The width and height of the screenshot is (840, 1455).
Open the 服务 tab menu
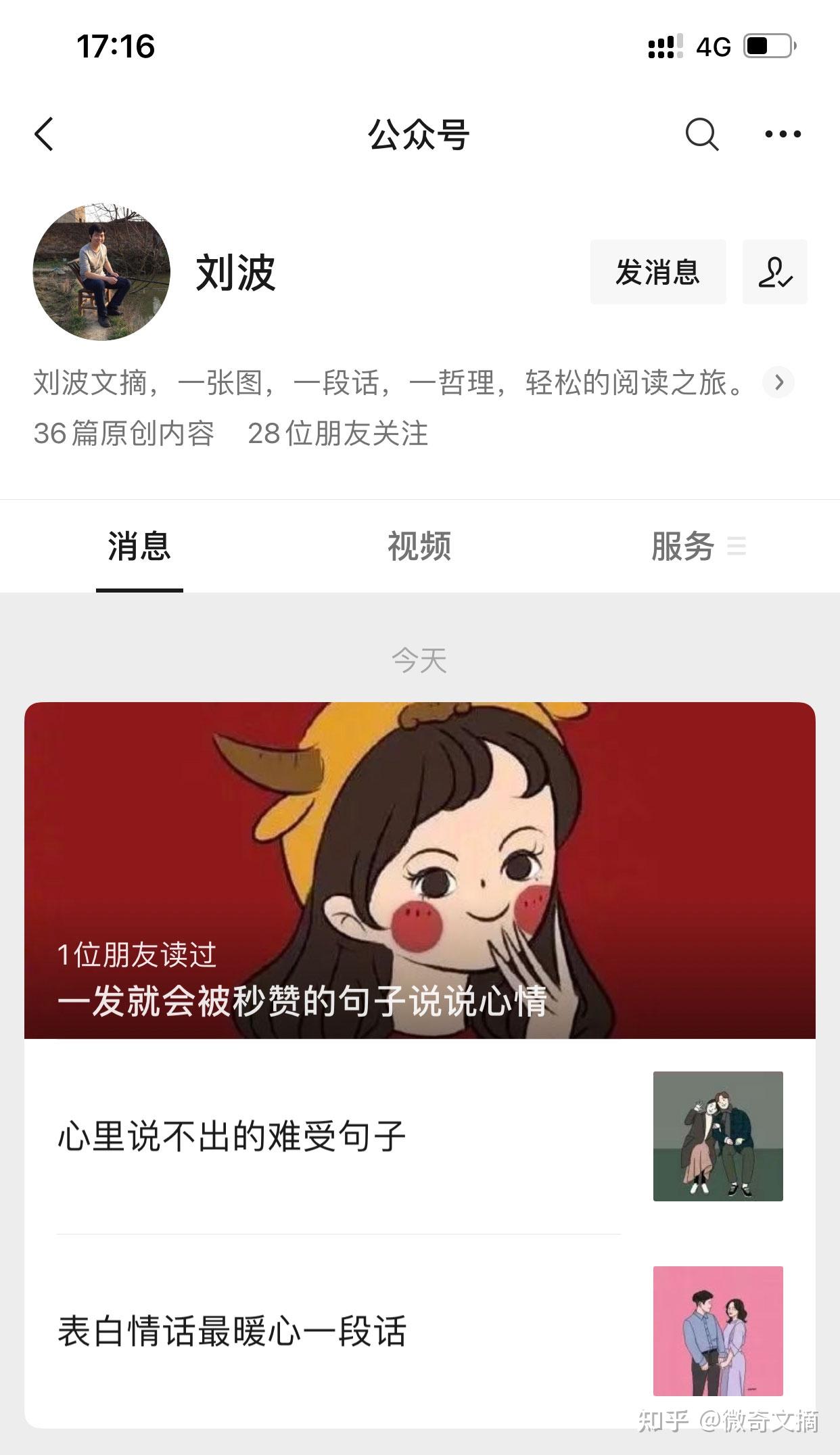[x=697, y=546]
